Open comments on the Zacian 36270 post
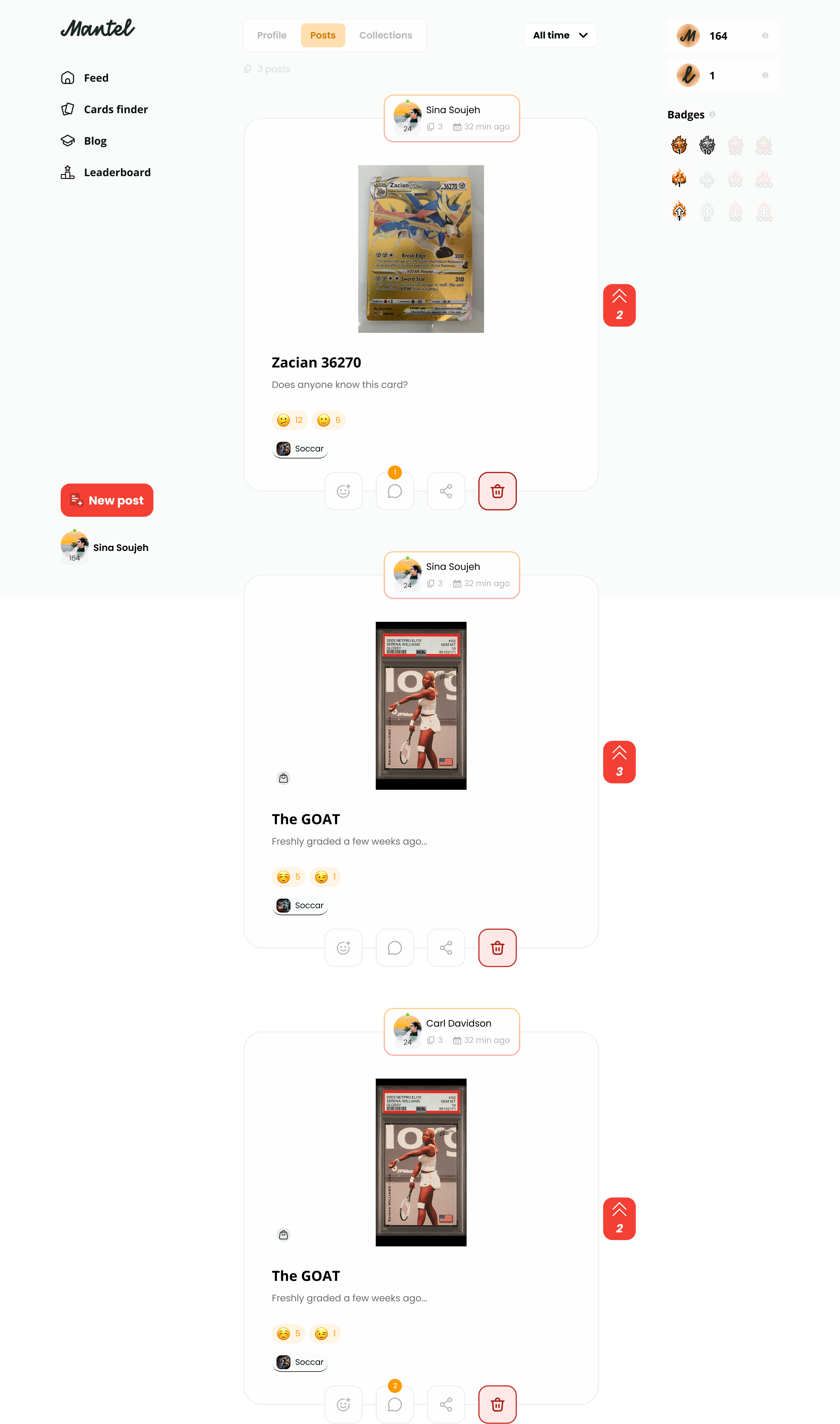840x1424 pixels. pos(395,491)
